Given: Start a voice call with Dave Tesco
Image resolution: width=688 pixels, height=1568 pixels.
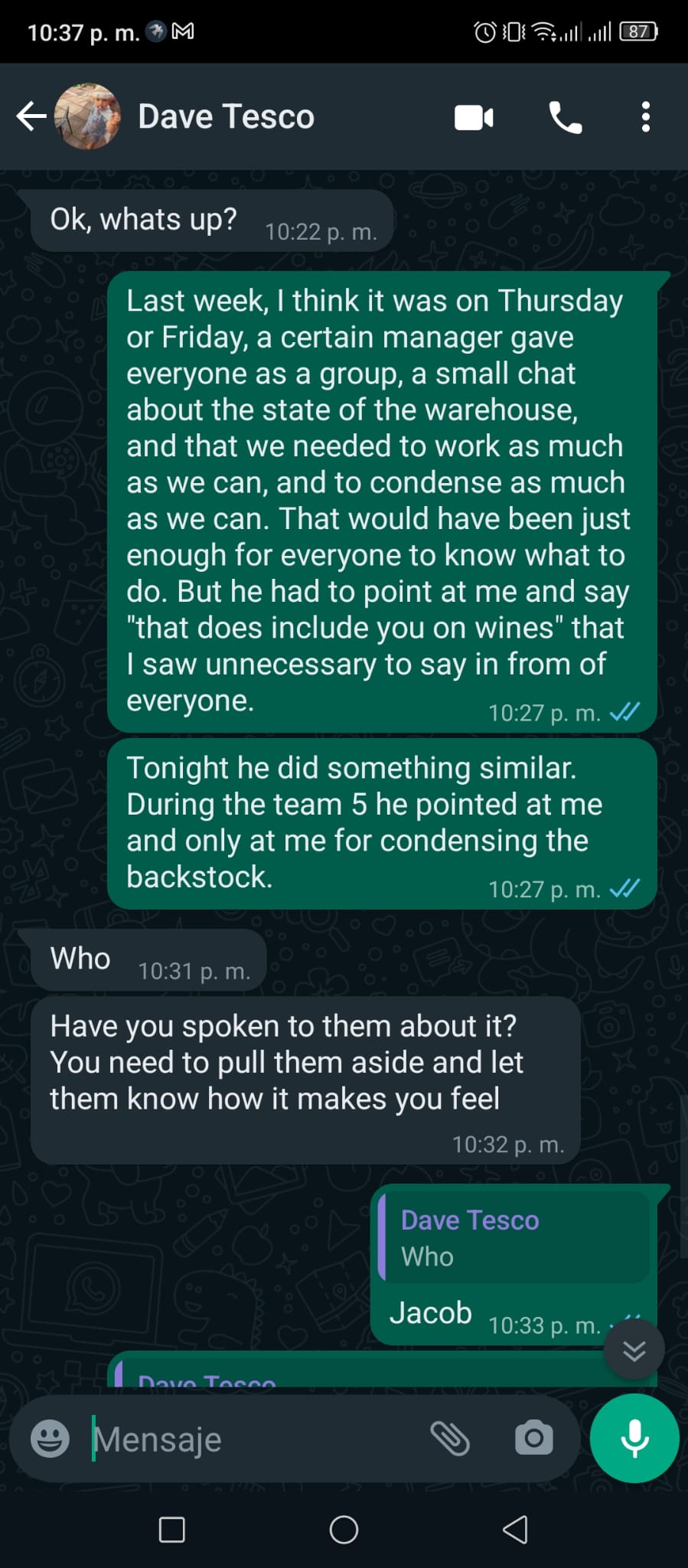Looking at the screenshot, I should [x=566, y=118].
